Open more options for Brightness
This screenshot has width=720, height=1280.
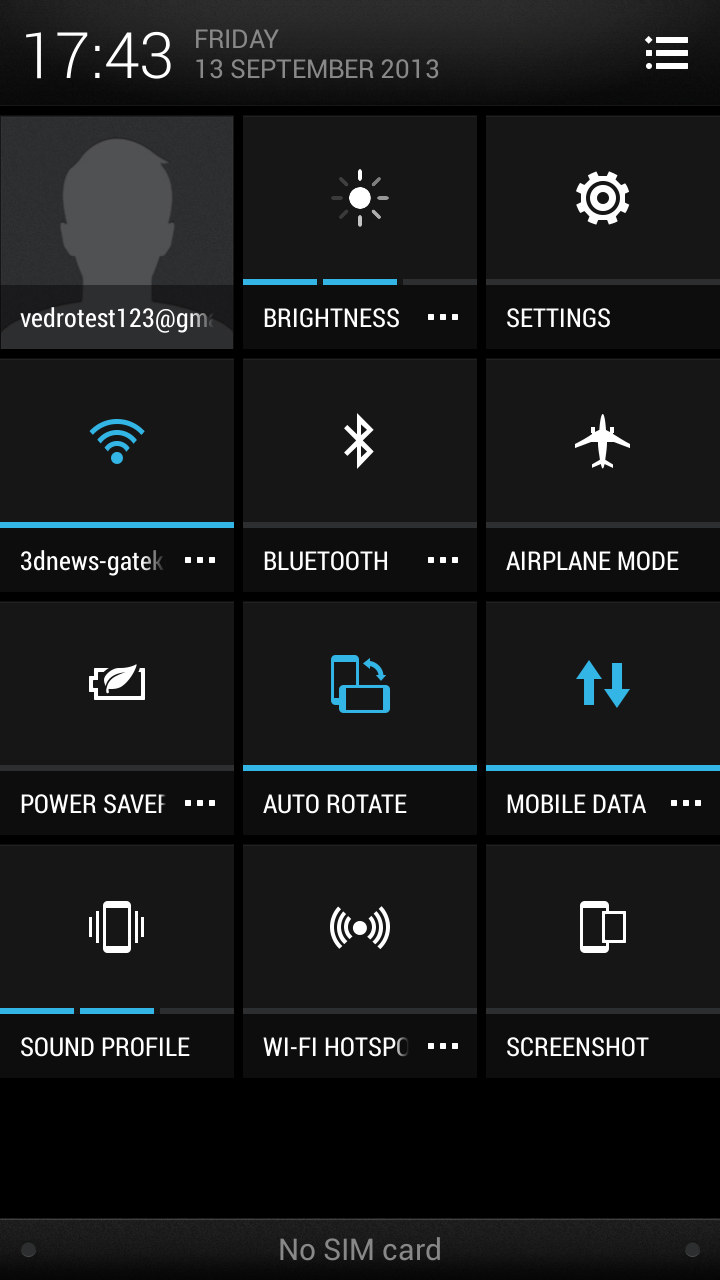click(x=443, y=318)
